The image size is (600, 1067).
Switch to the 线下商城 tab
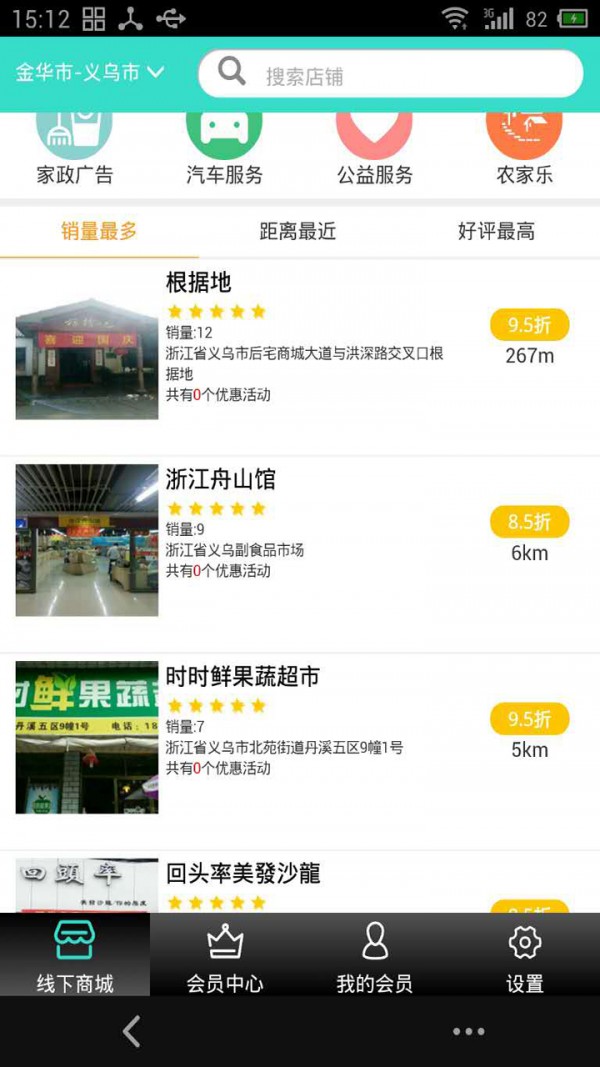75,955
